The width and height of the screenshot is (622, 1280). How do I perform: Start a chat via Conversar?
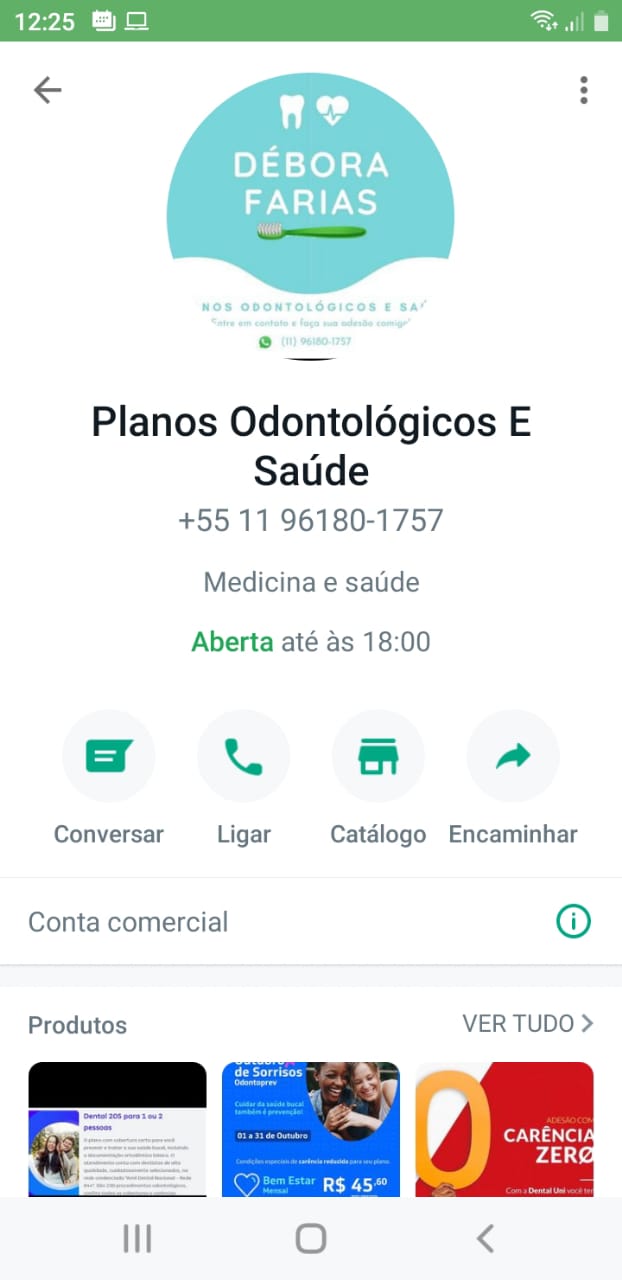(108, 757)
